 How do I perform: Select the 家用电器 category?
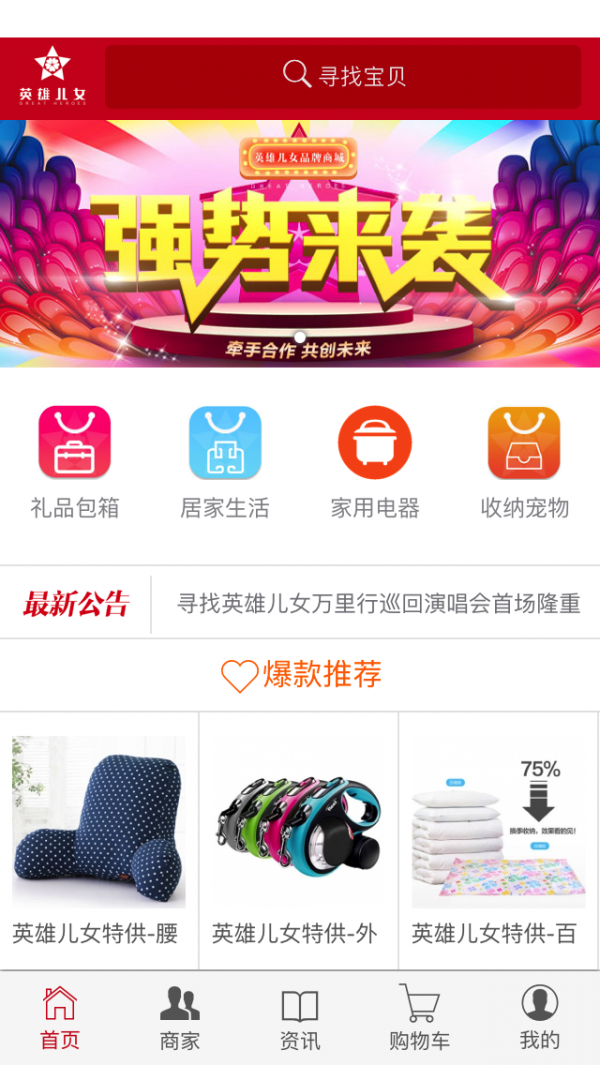375,462
